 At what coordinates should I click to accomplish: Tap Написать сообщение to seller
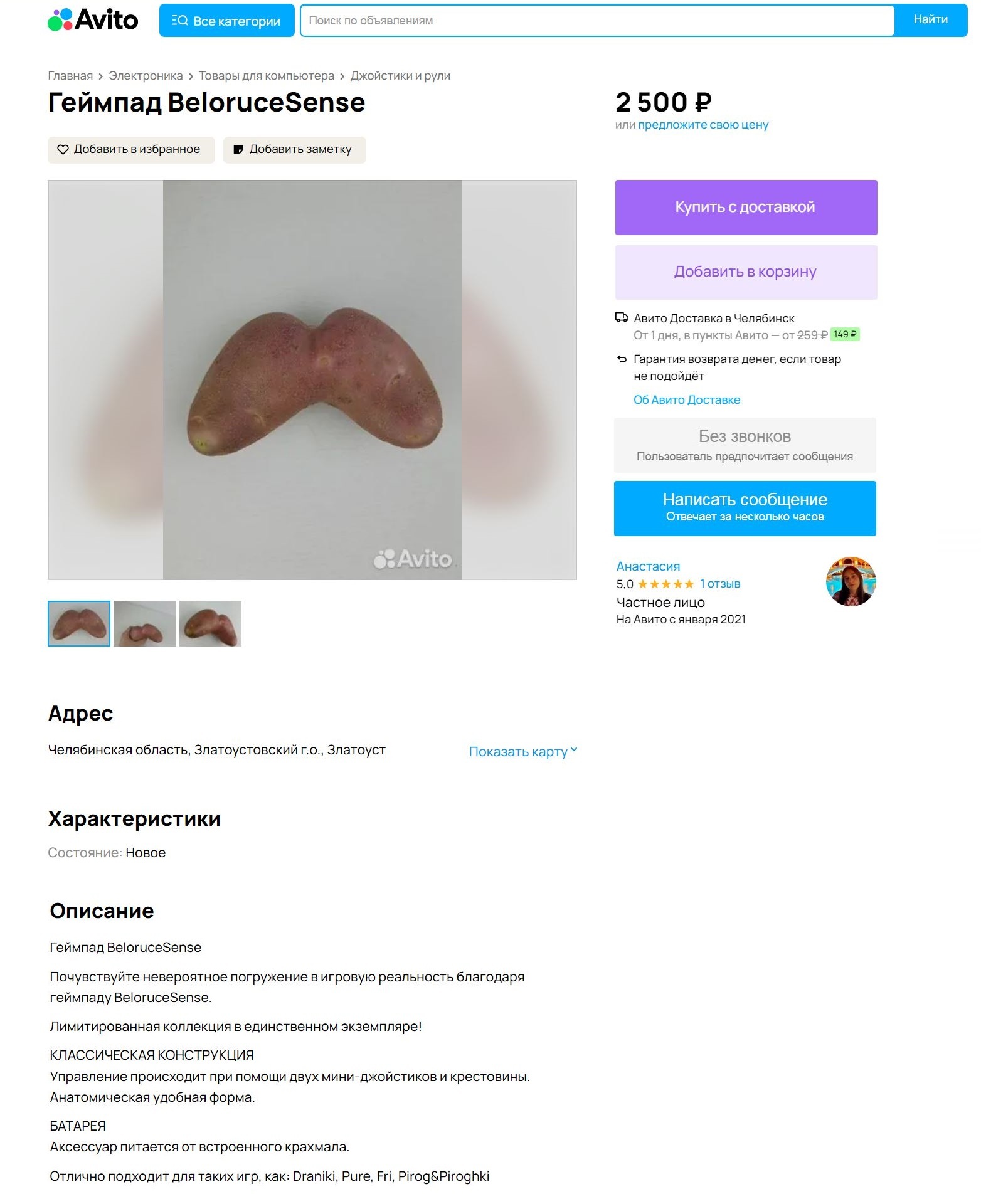point(745,508)
